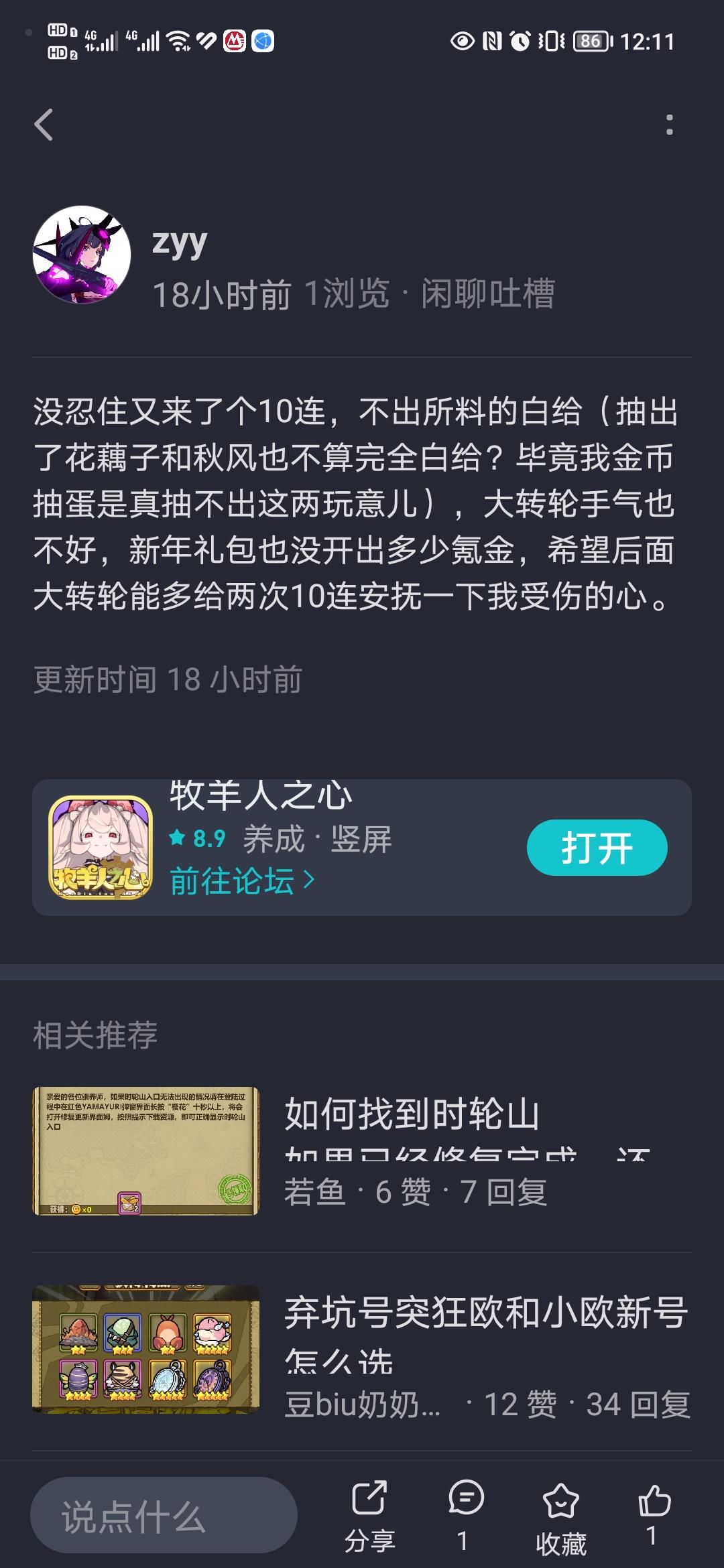Check the battery level indicator showing 86
This screenshot has width=724, height=1568.
[x=592, y=40]
